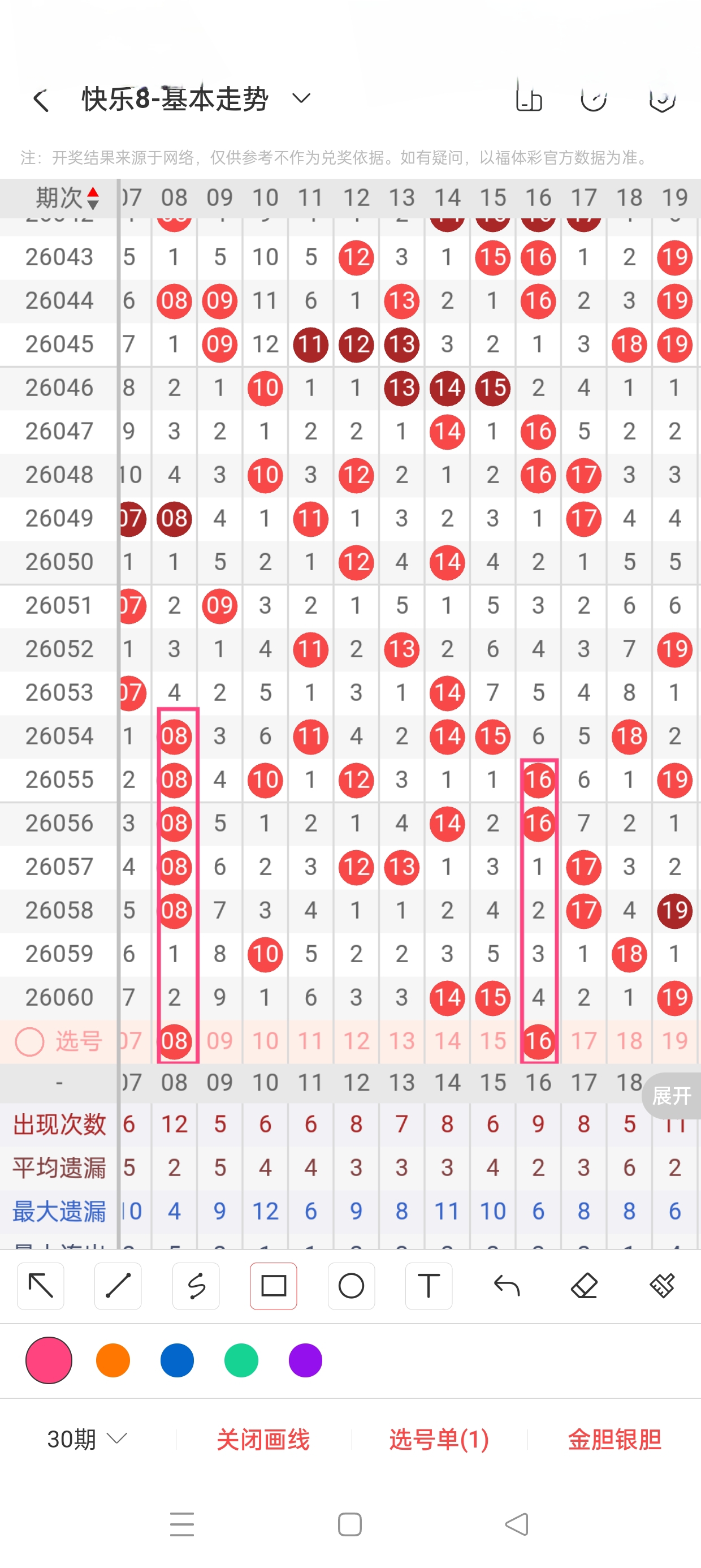Open the 金胆银胆 feature
701x1568 pixels.
[614, 1439]
